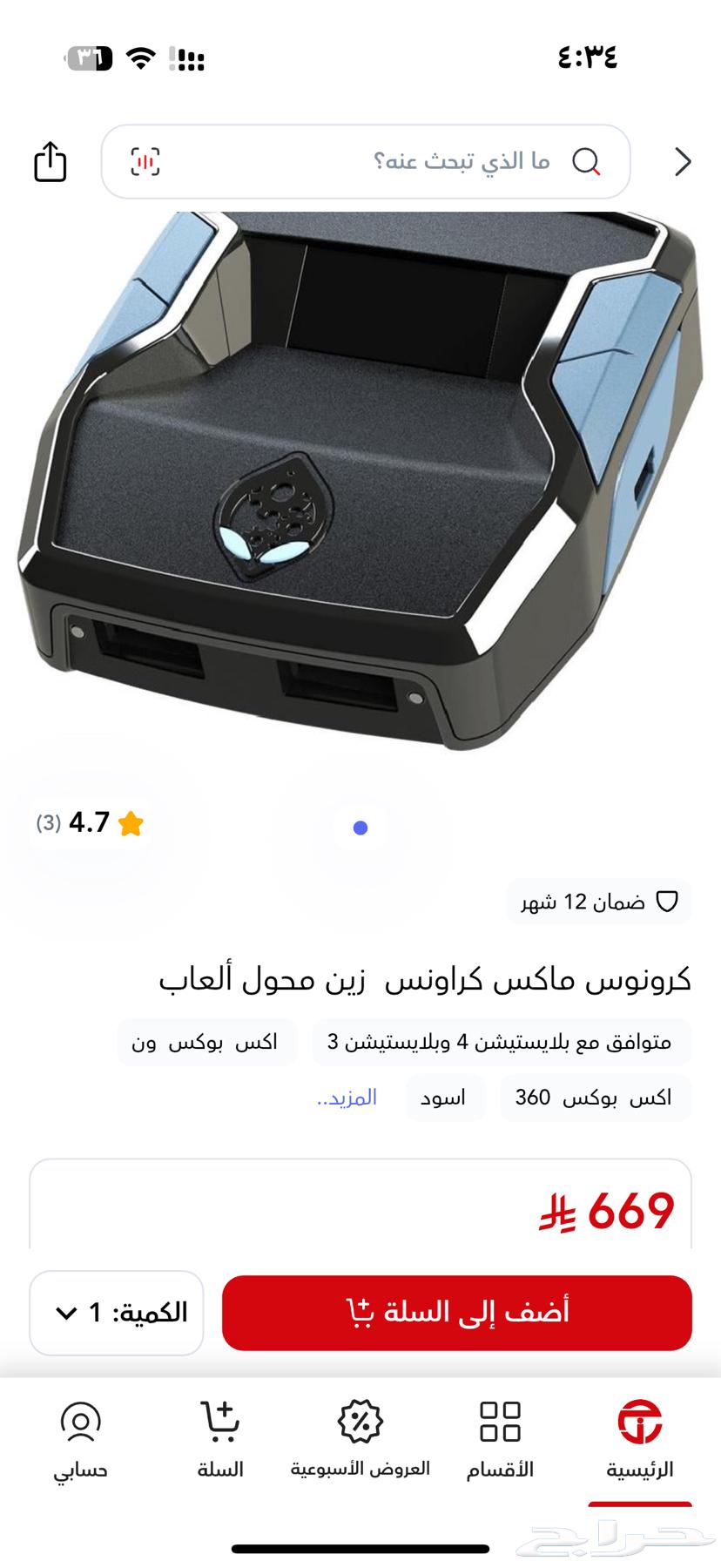
Task: Go back using the arrow
Action: coord(683,162)
